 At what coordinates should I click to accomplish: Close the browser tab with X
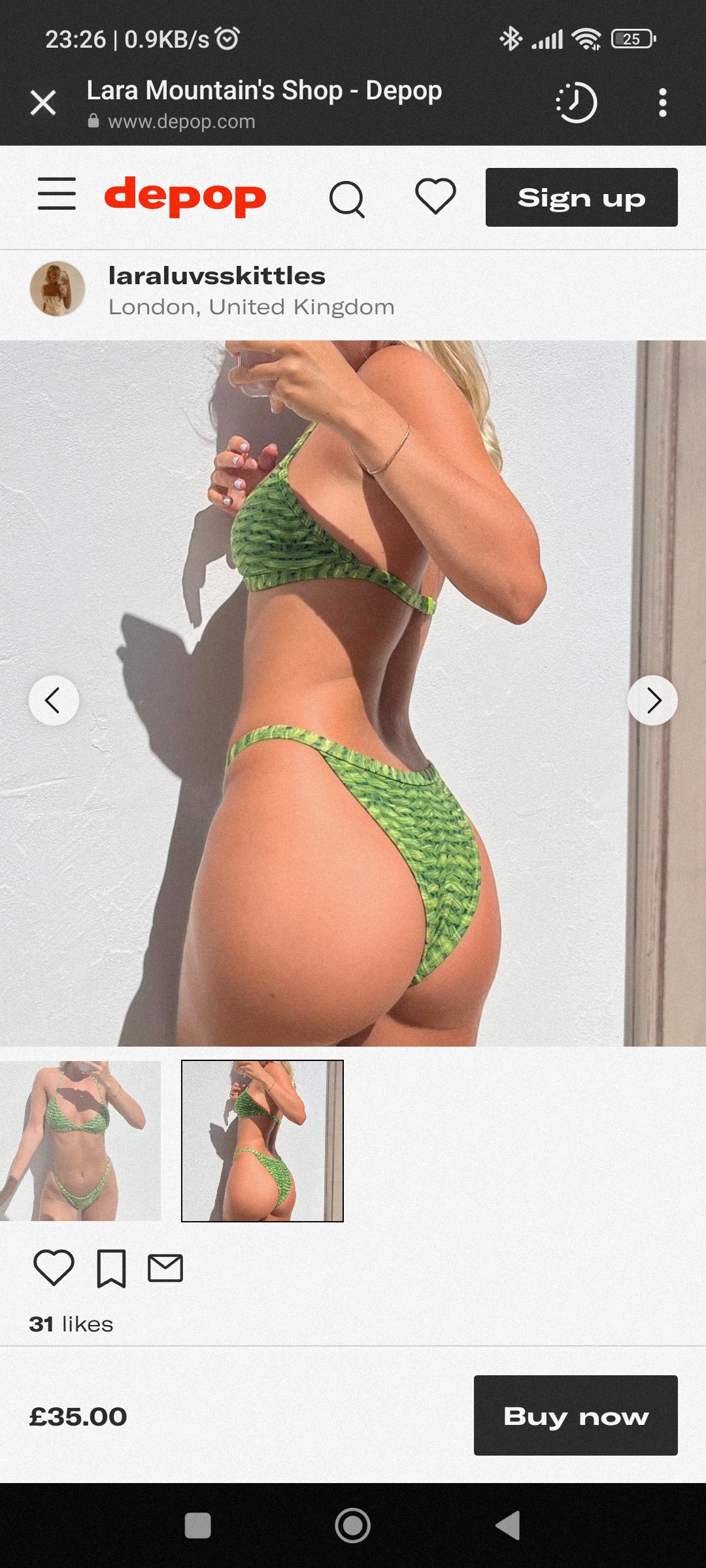(43, 103)
